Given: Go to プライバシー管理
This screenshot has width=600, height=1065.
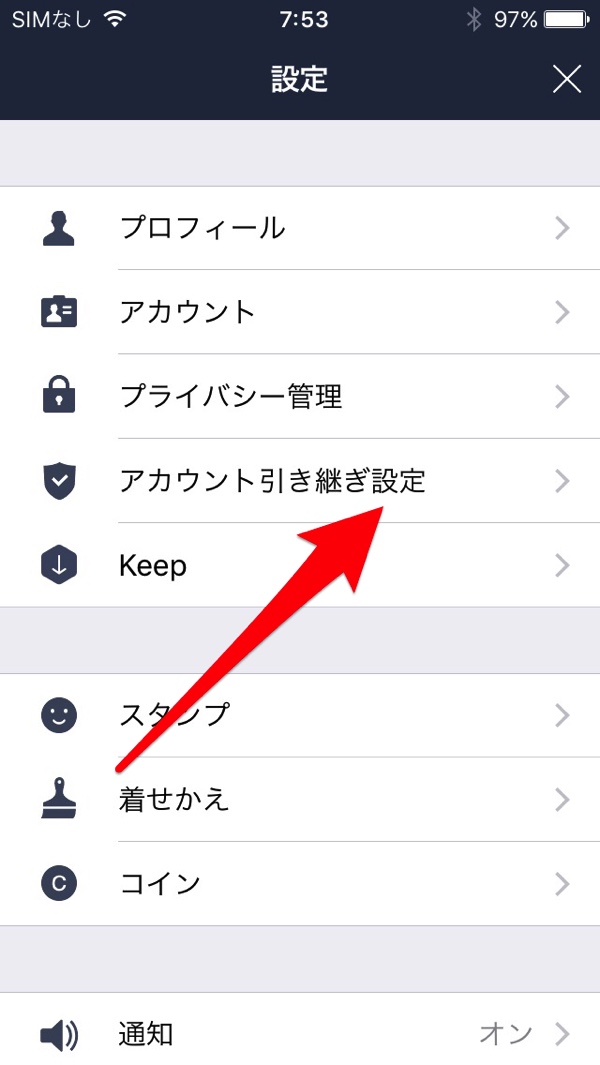Looking at the screenshot, I should pos(300,396).
